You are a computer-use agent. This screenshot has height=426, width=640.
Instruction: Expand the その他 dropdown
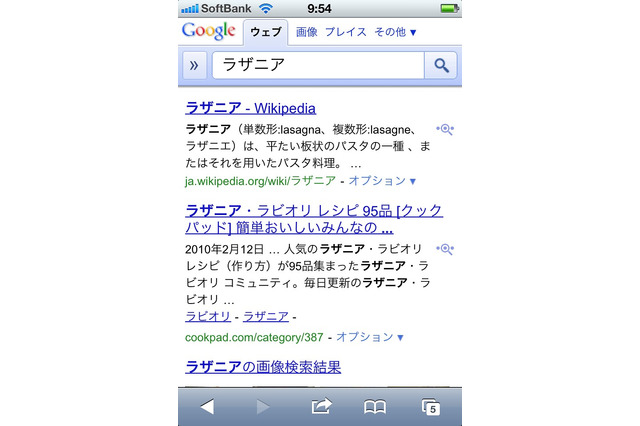point(395,32)
